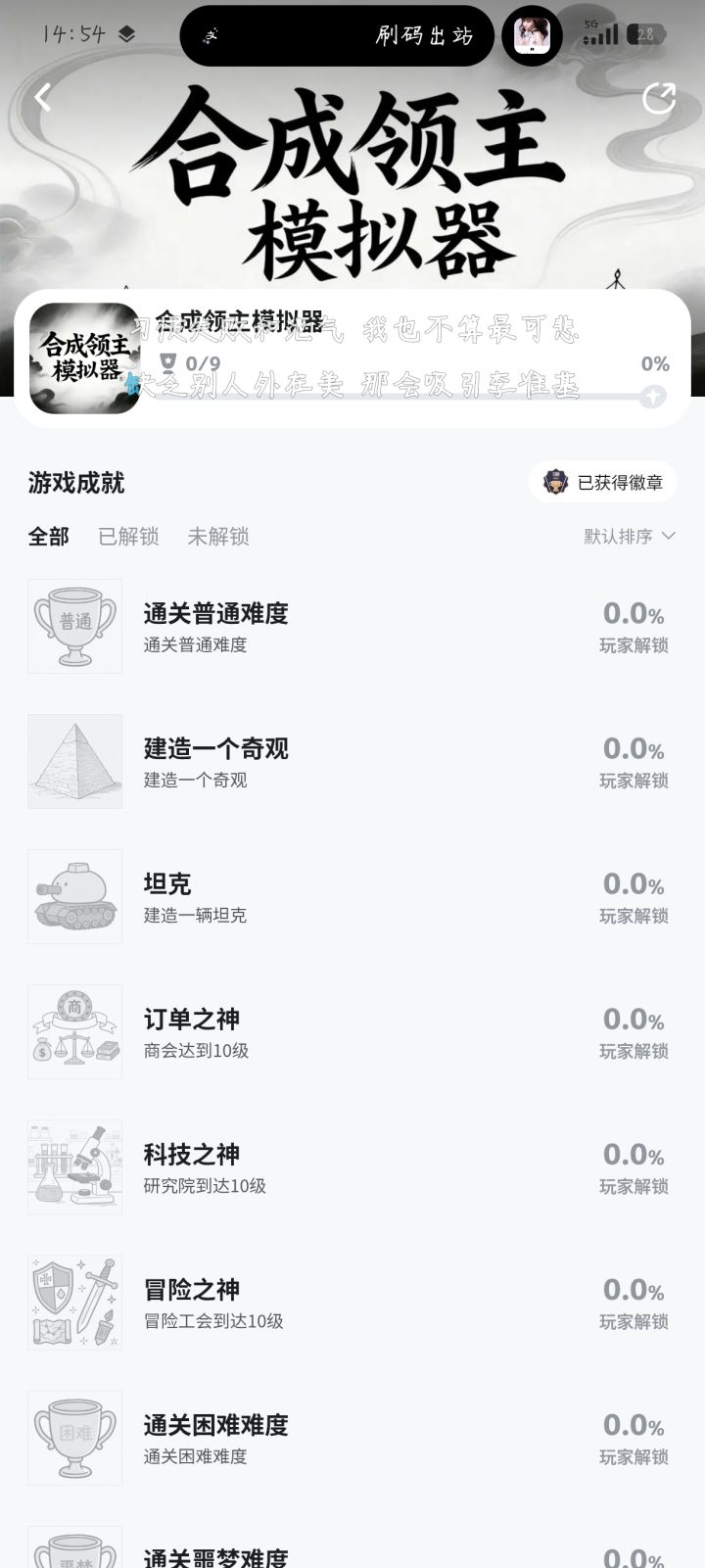Select the 通关普通难度 trophy icon
Image resolution: width=705 pixels, height=1568 pixels.
pyautogui.click(x=74, y=627)
